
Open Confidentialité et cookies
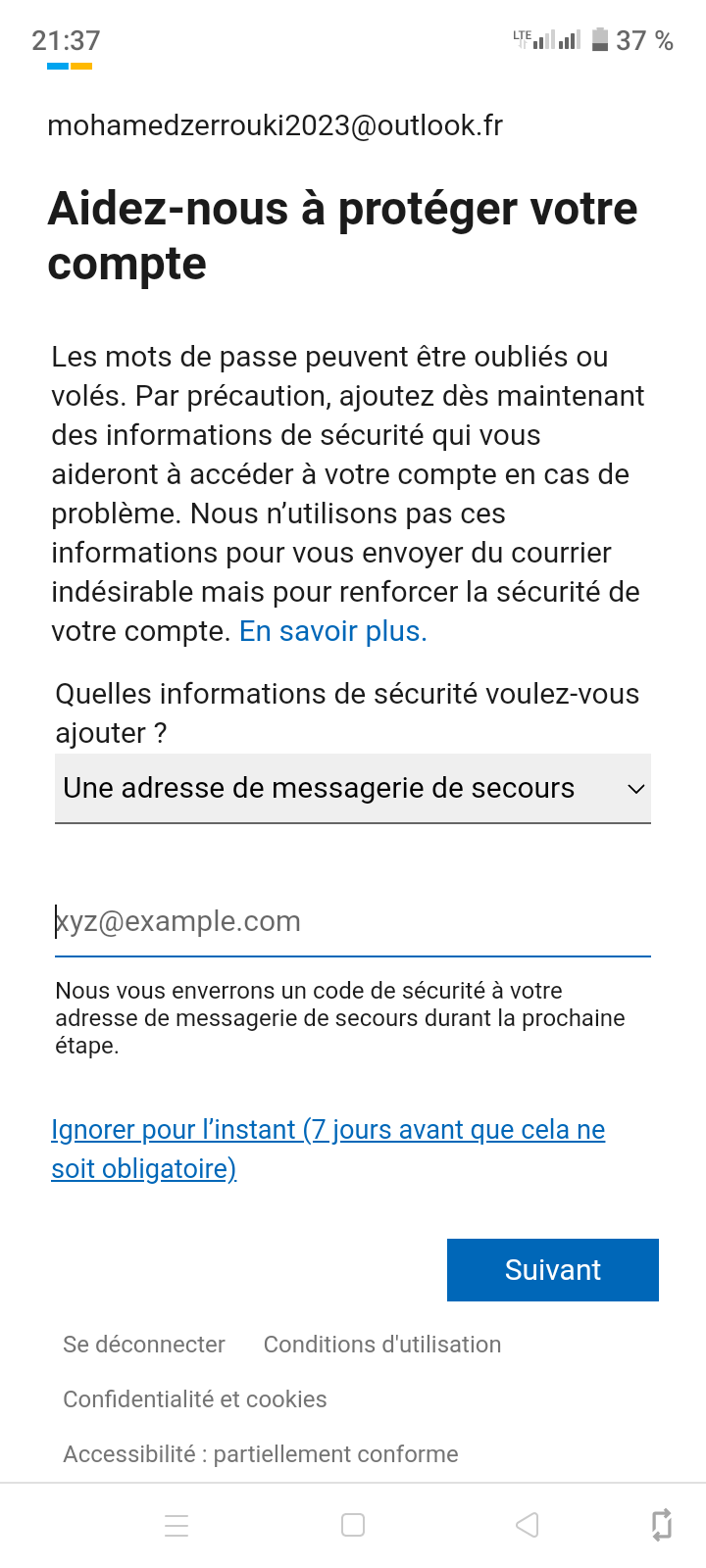click(x=195, y=1399)
